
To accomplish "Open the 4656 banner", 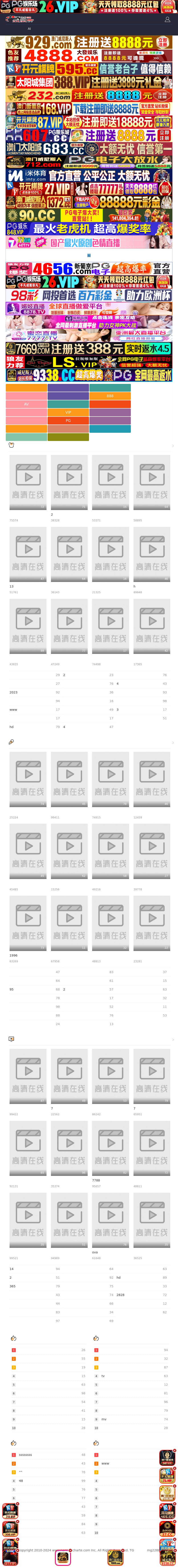I will click(89, 268).
